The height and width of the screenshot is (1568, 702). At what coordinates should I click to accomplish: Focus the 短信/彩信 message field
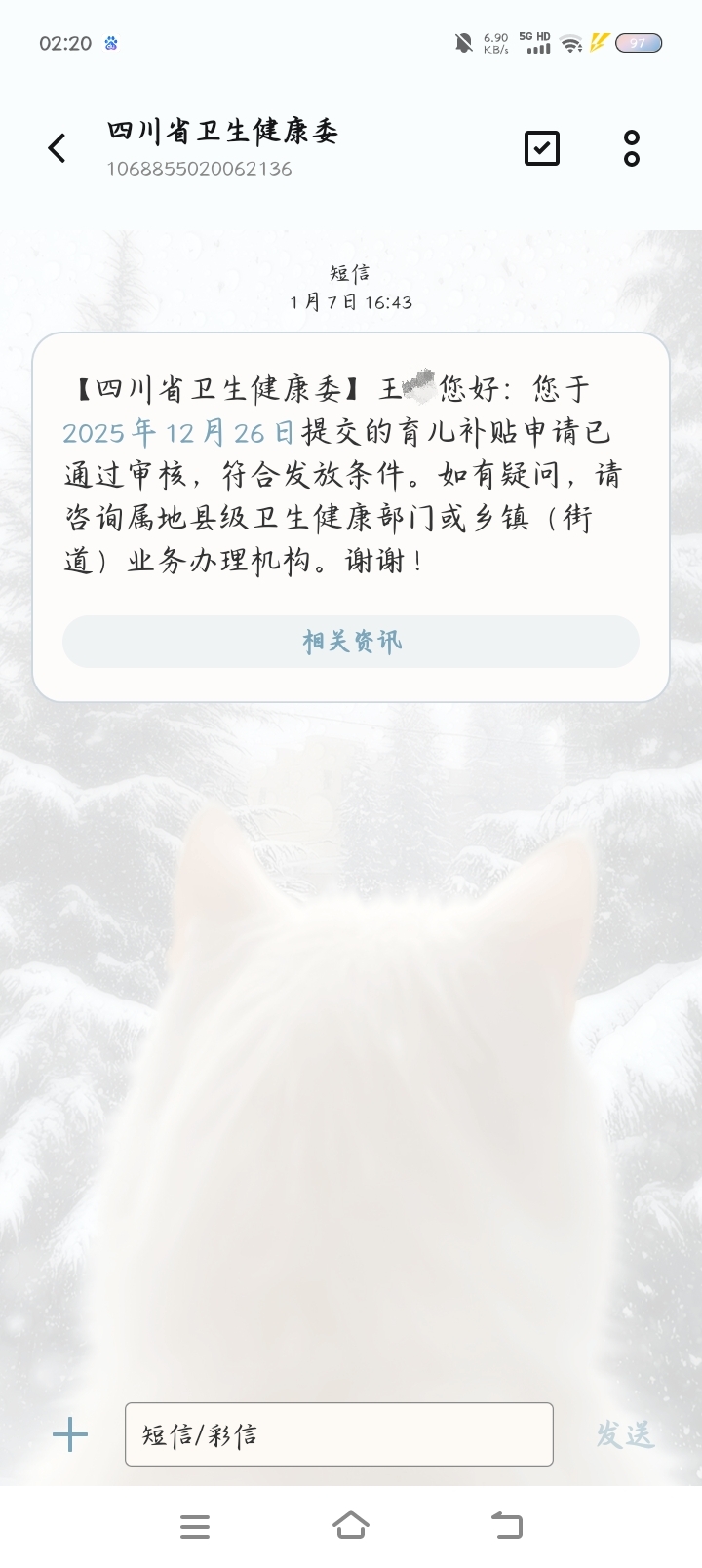pos(338,1434)
